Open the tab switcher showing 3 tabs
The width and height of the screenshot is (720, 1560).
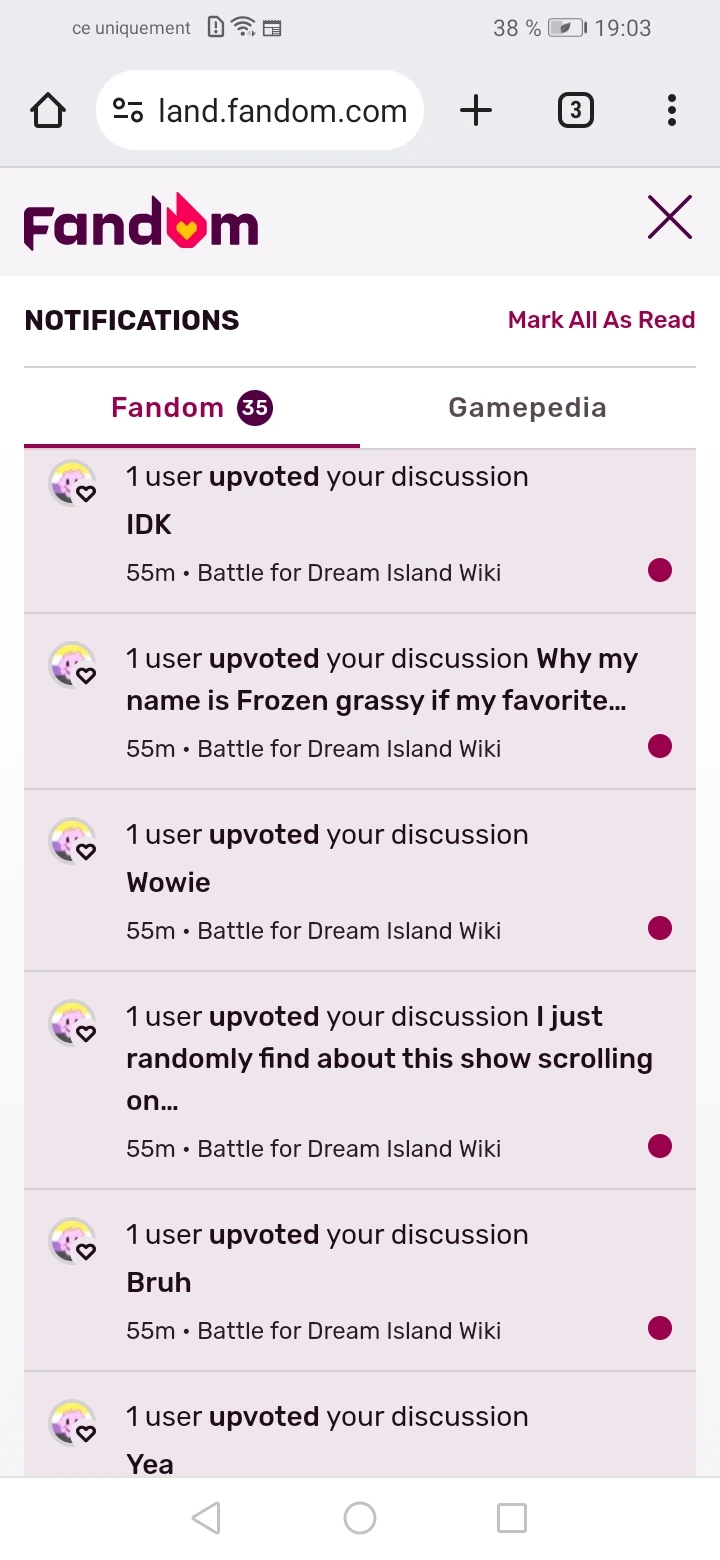575,111
